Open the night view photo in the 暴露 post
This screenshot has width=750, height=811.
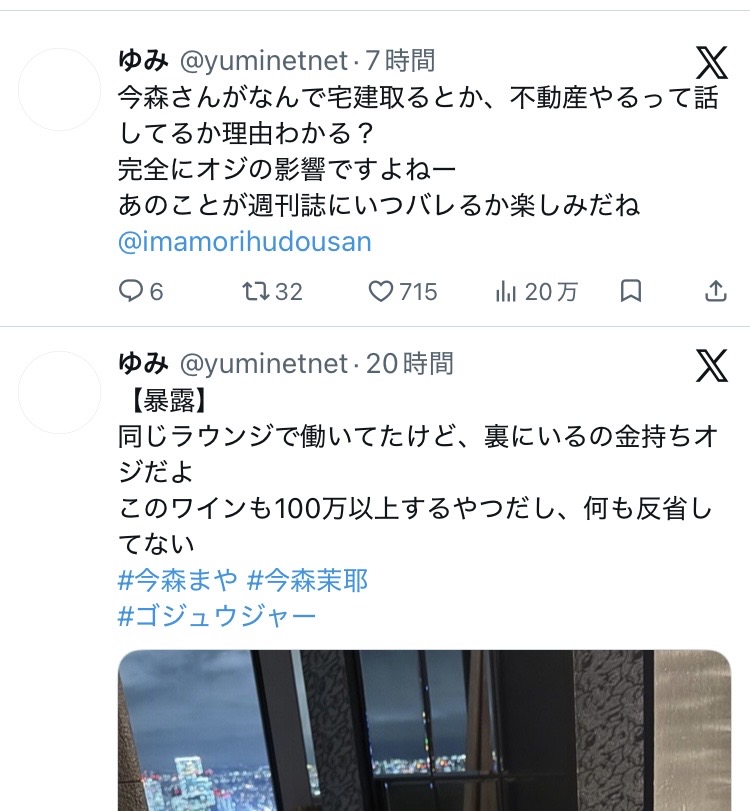[425, 730]
